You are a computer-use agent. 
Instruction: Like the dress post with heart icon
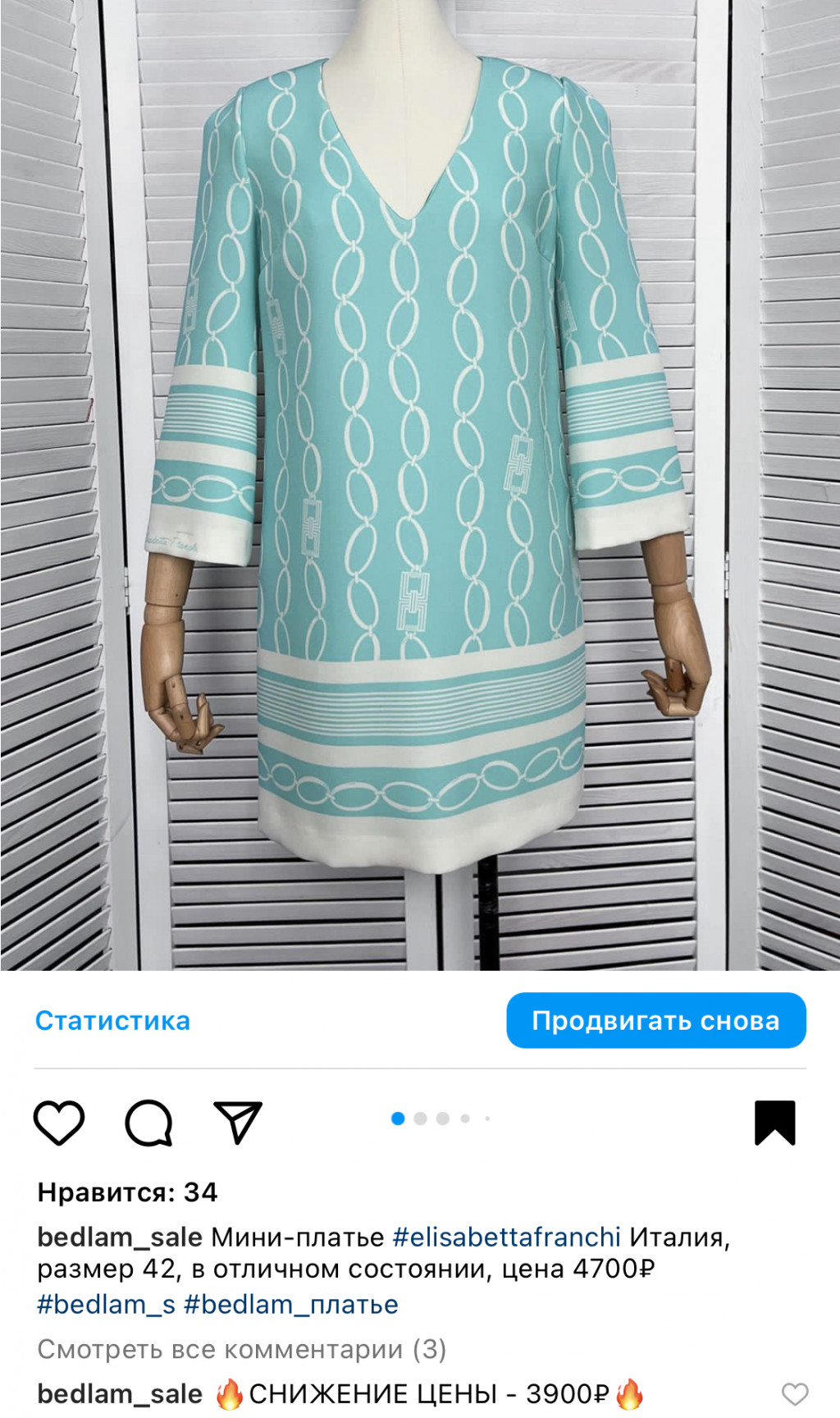pos(59,1122)
